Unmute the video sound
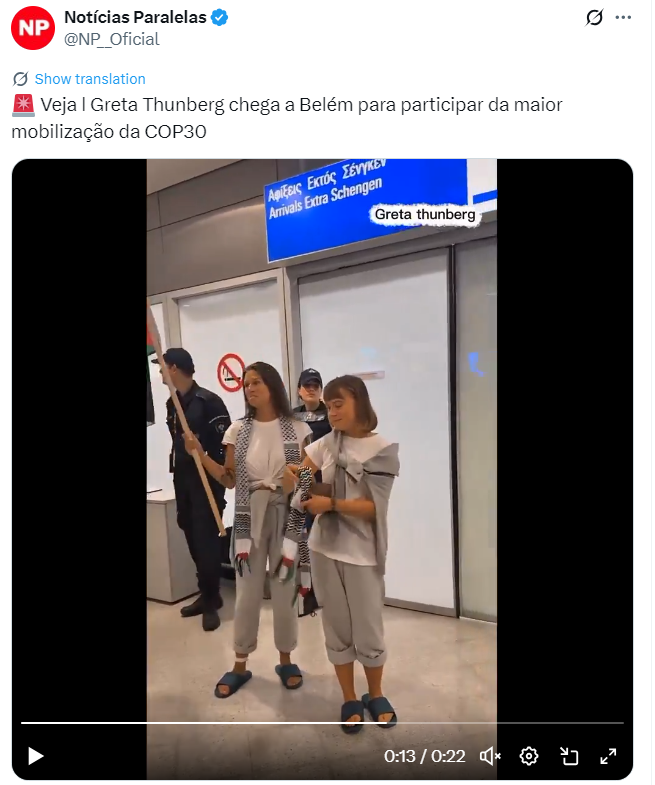The width and height of the screenshot is (655, 785). [x=490, y=756]
